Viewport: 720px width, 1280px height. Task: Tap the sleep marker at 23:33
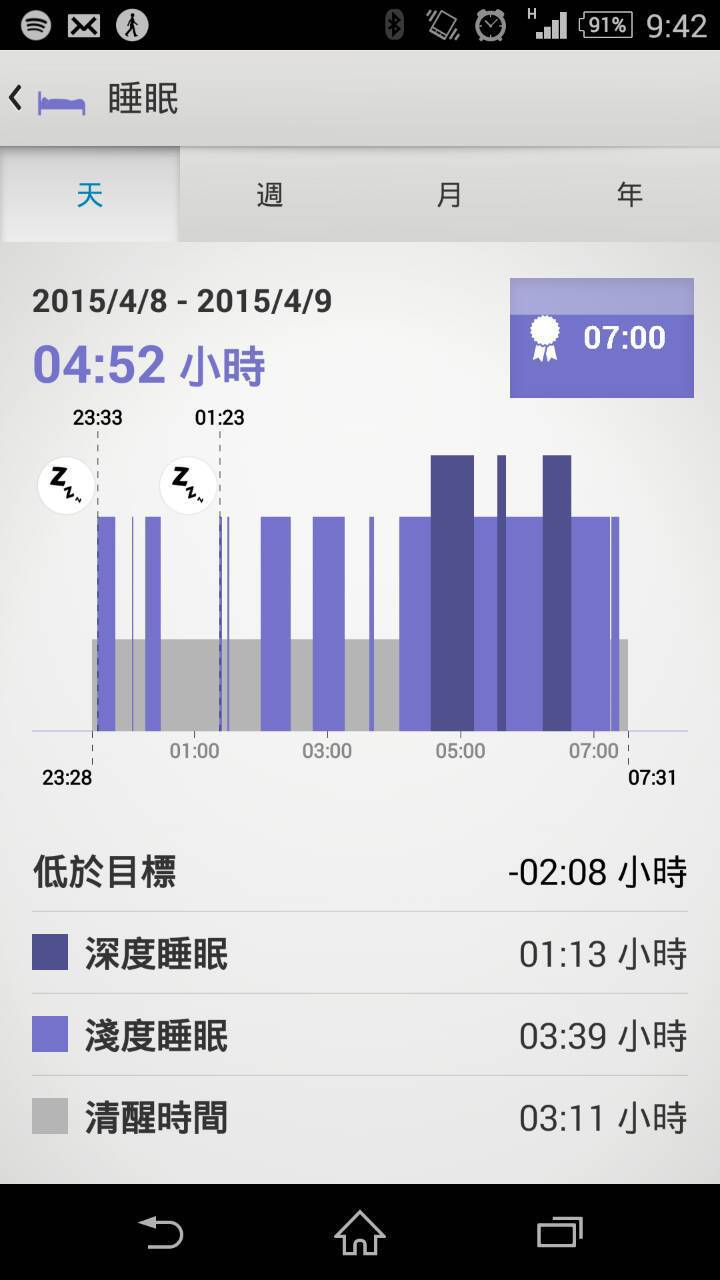(66, 485)
